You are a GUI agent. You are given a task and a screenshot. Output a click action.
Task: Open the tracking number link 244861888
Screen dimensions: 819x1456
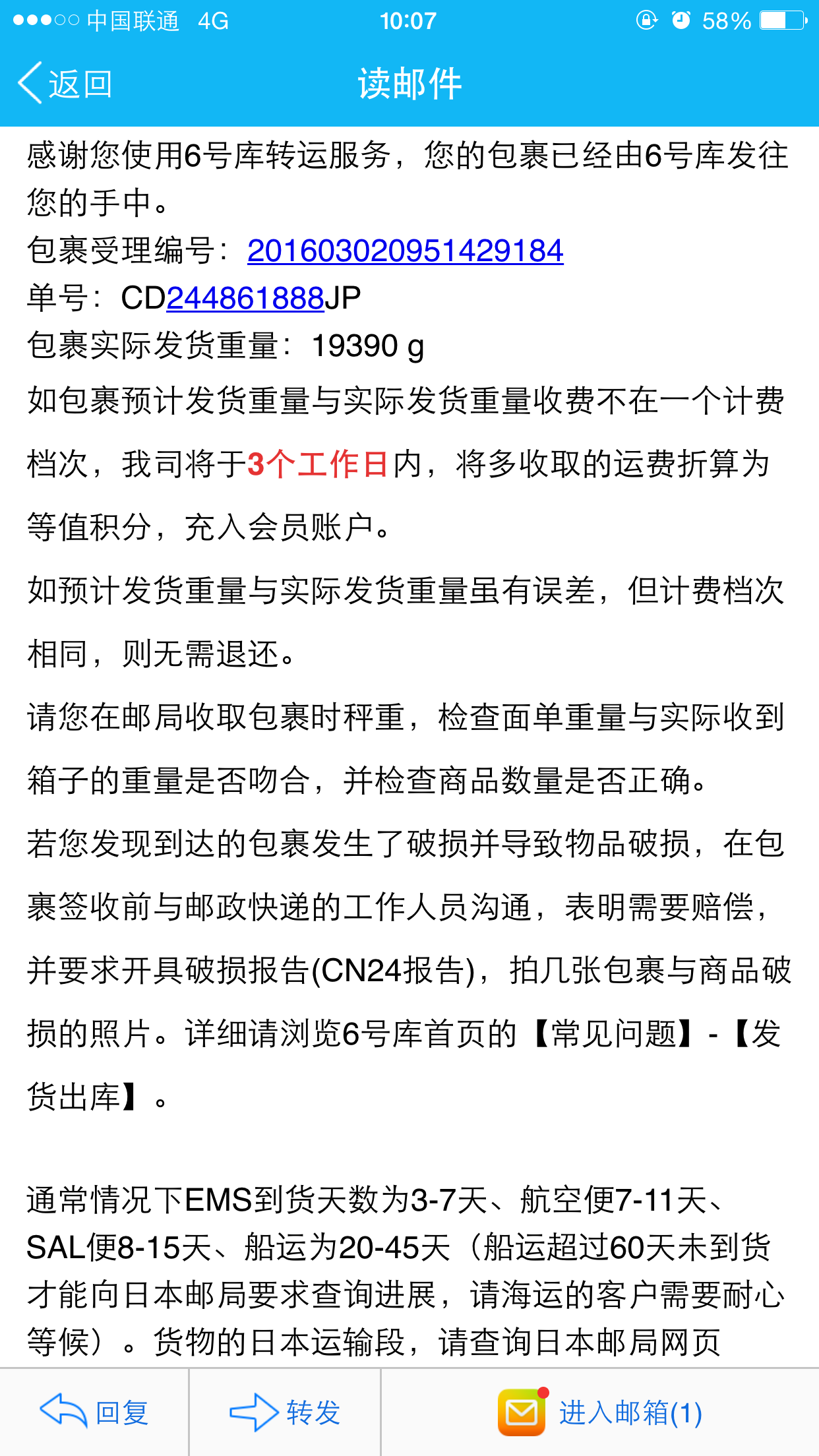pyautogui.click(x=245, y=298)
